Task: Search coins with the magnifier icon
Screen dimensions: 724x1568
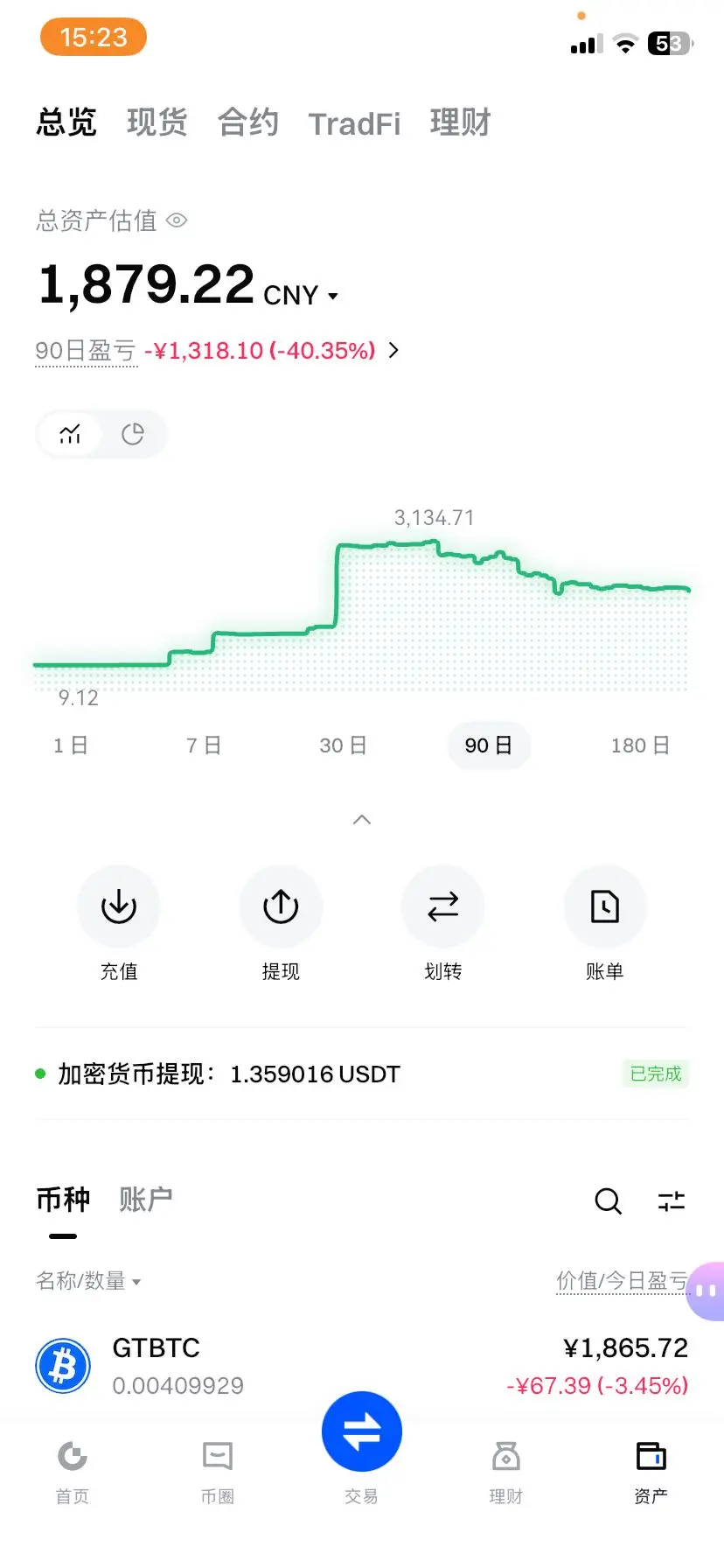Action: point(608,1201)
